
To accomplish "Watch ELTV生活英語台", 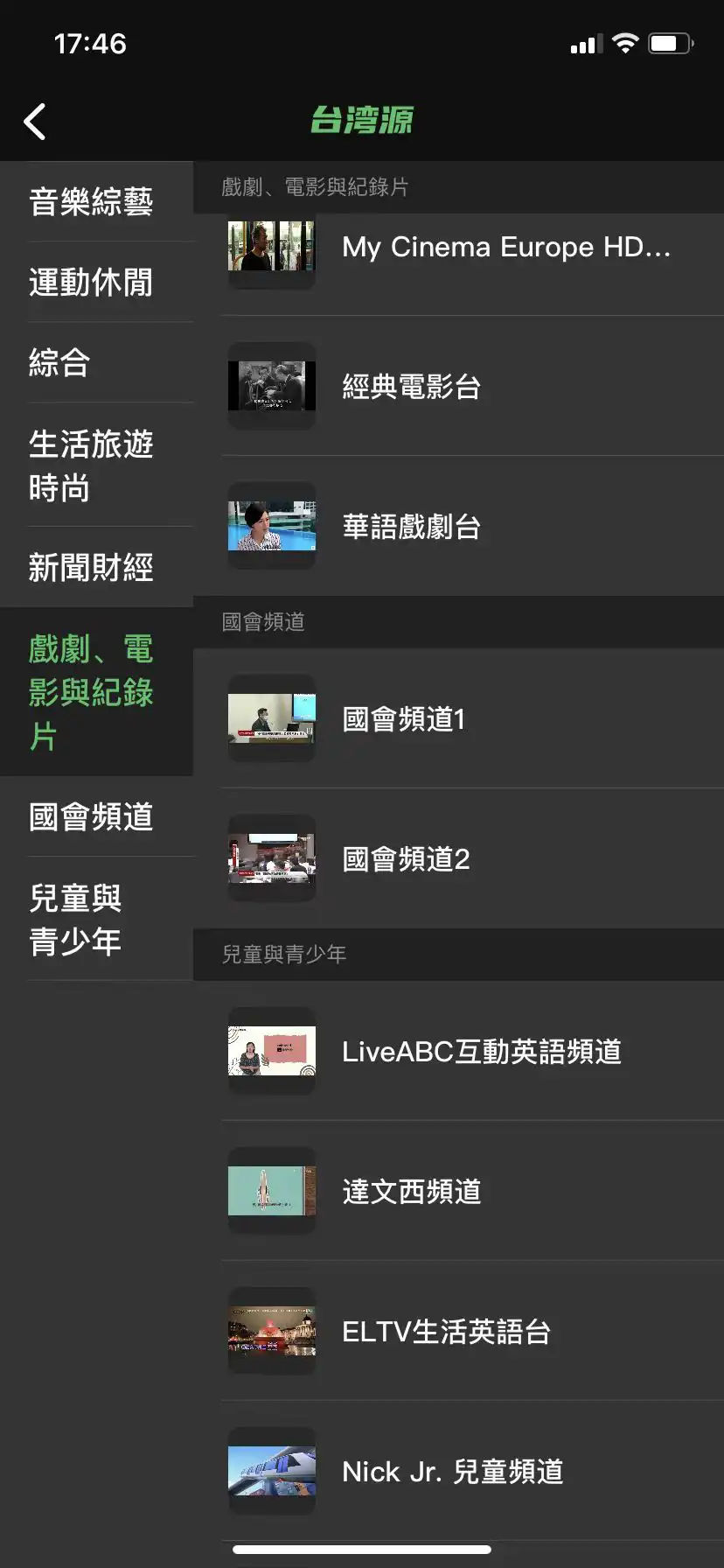I will [472, 1331].
